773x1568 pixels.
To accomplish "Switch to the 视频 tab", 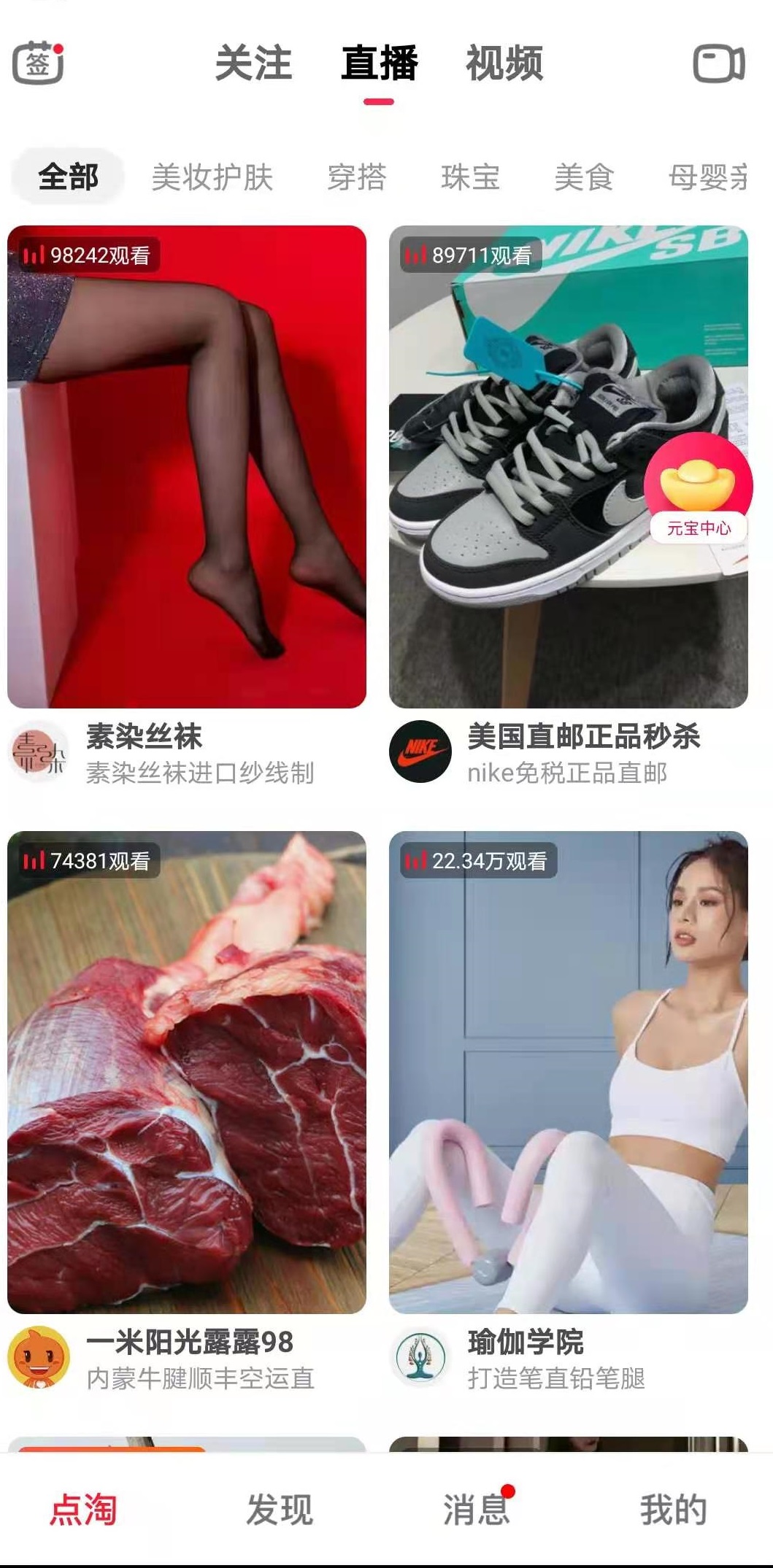I will point(504,63).
